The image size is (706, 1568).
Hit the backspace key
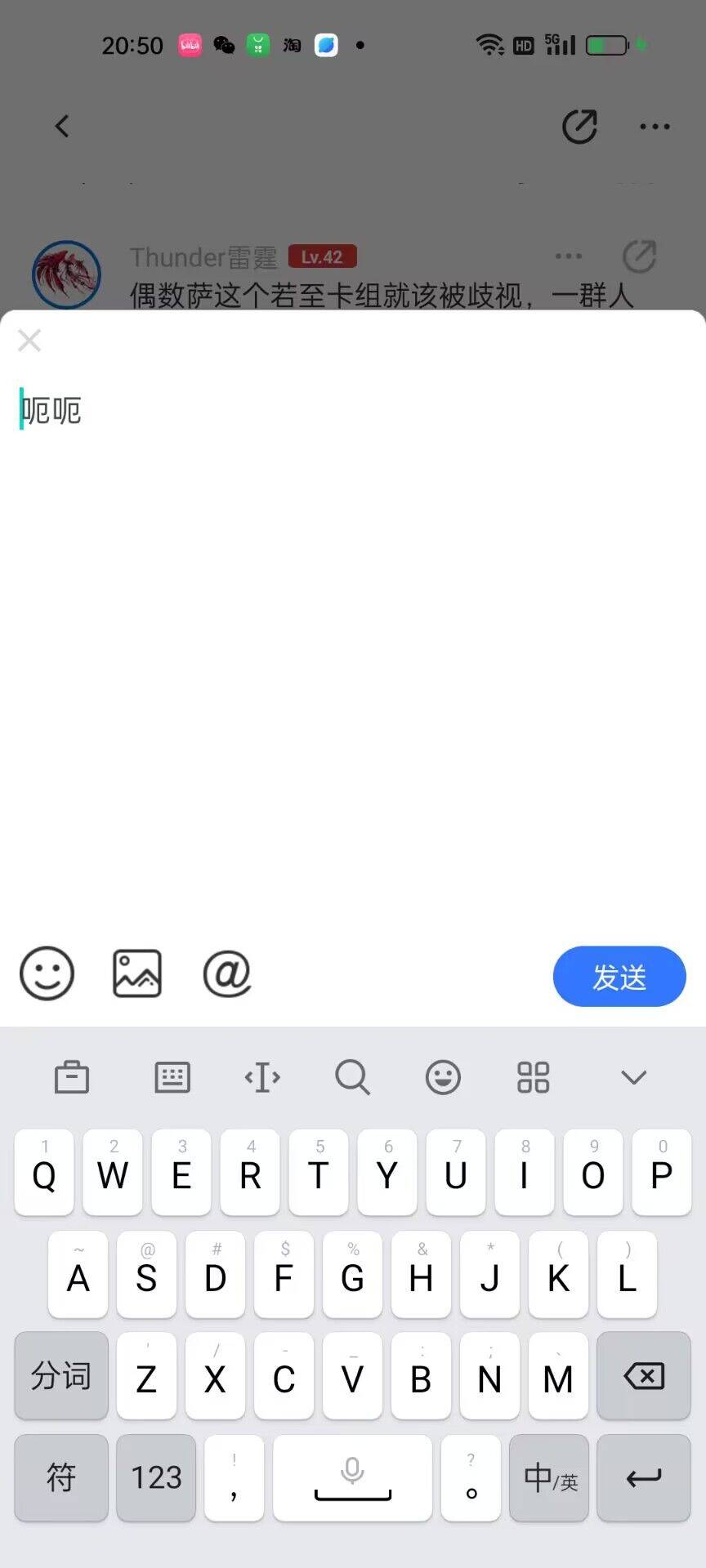click(644, 1376)
